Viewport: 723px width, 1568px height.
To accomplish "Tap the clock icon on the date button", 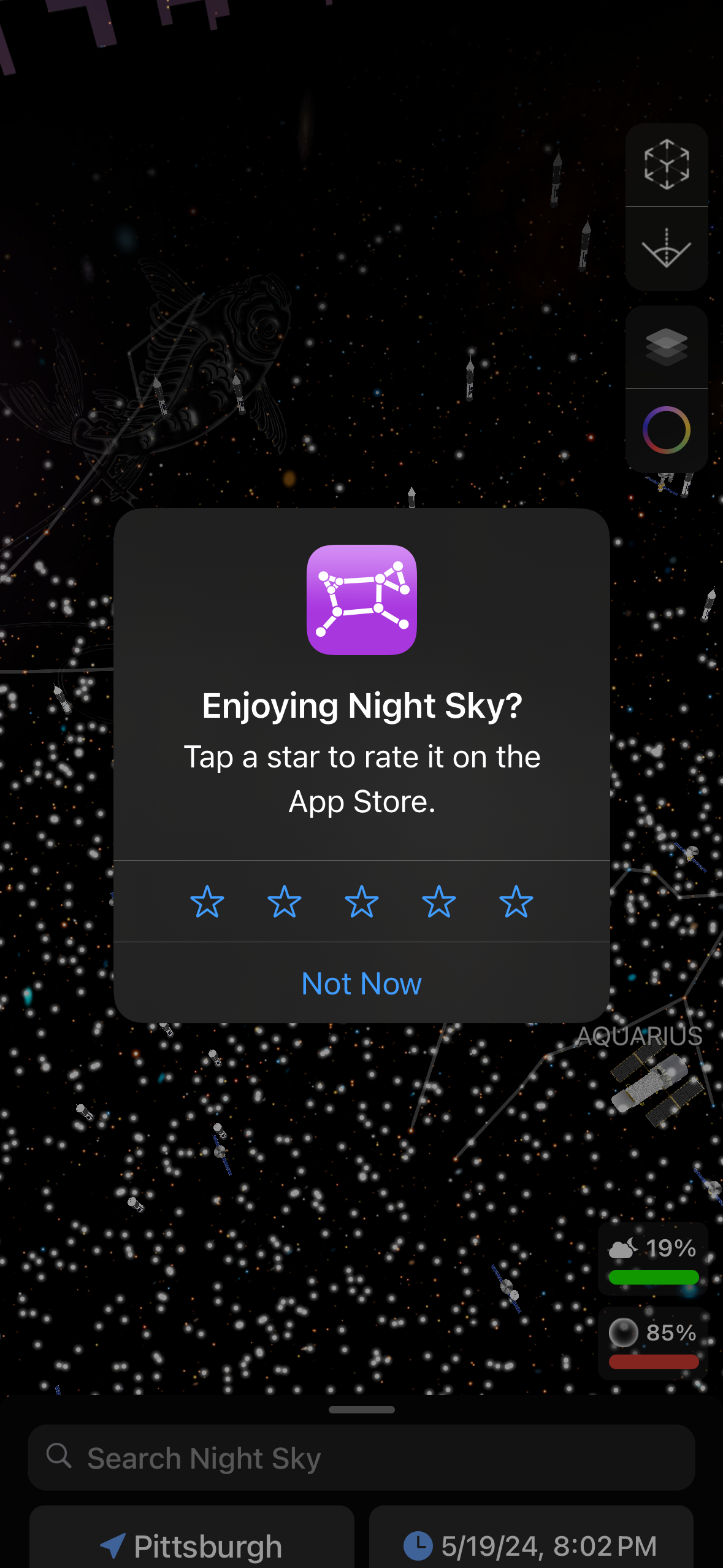I will coord(418,1545).
